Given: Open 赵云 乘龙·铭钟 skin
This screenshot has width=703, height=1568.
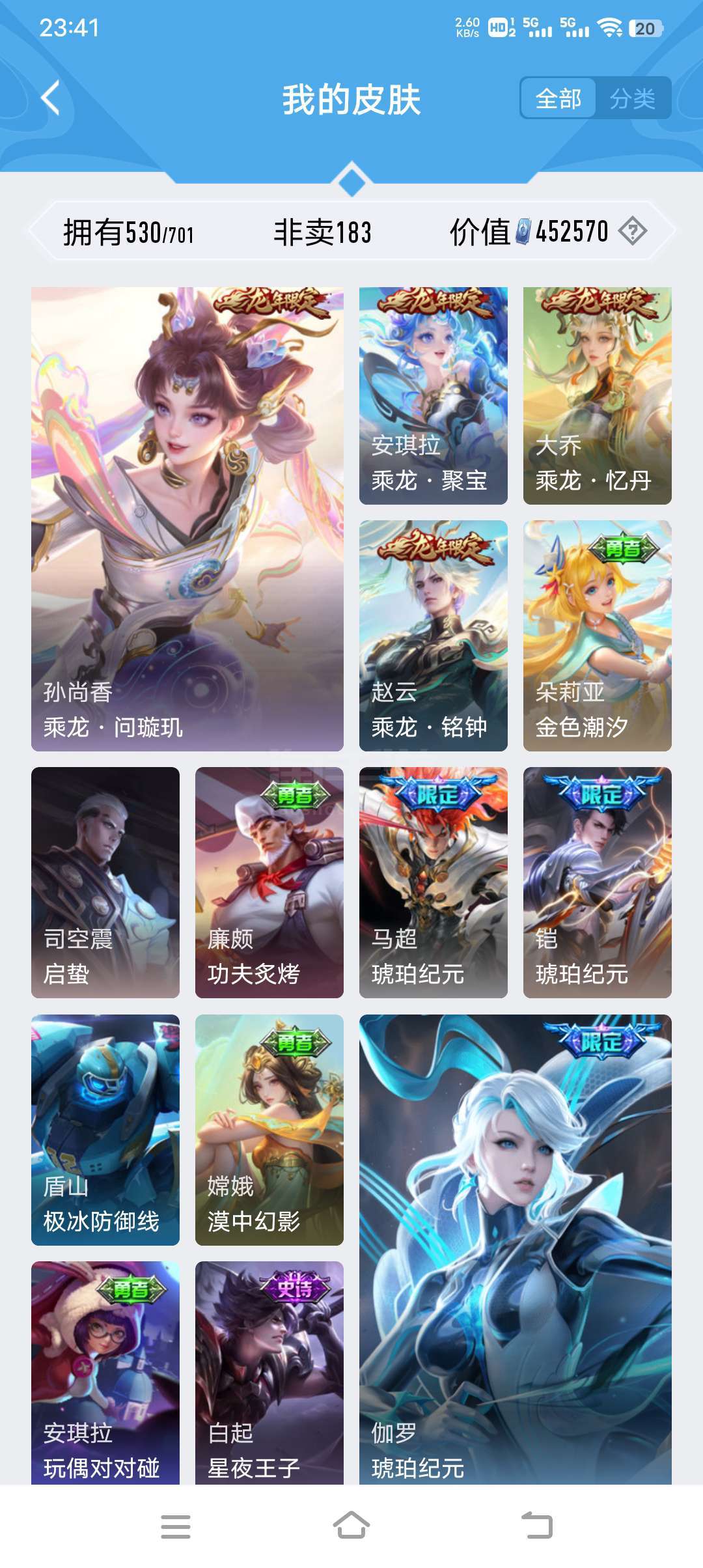Looking at the screenshot, I should (x=434, y=636).
